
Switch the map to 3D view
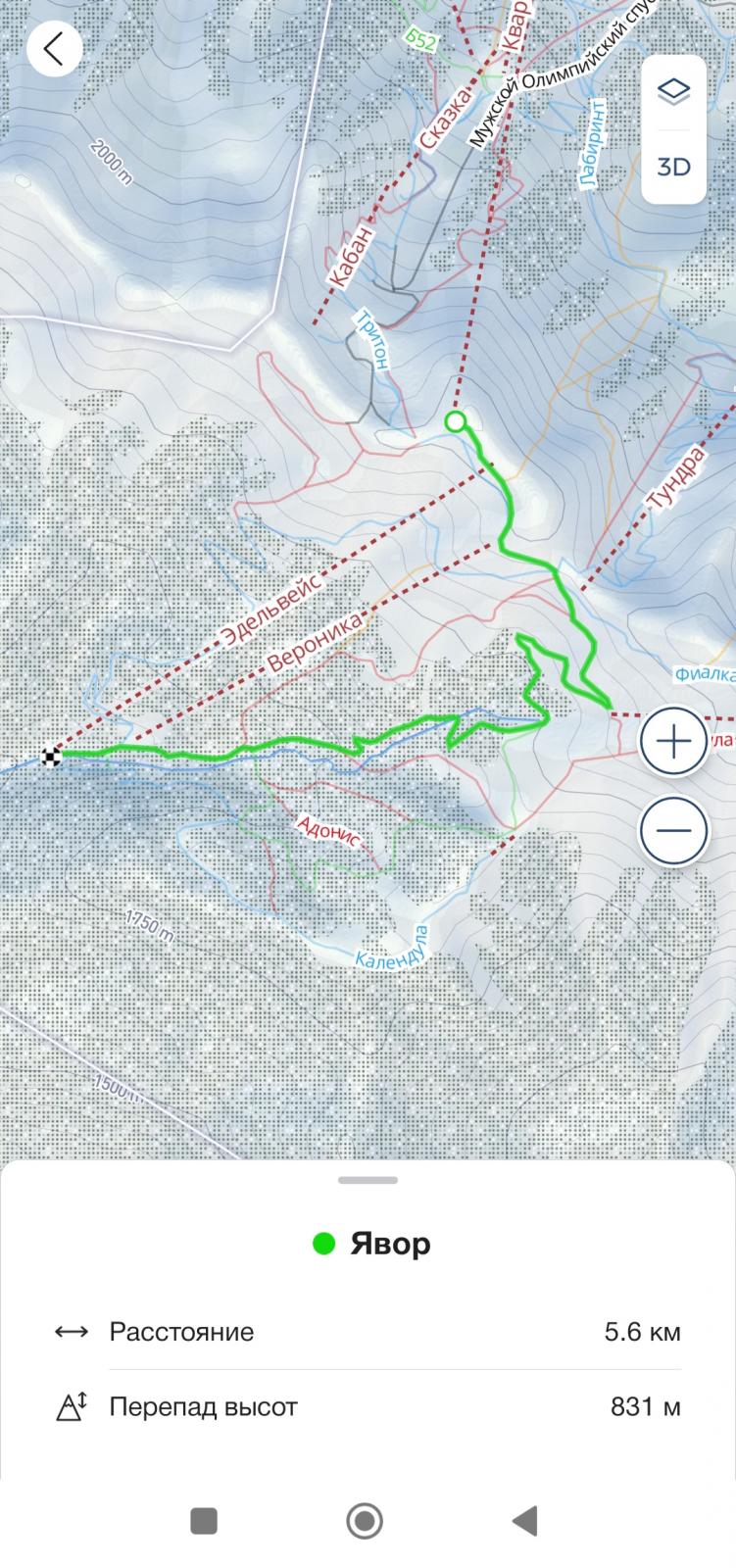tap(673, 167)
